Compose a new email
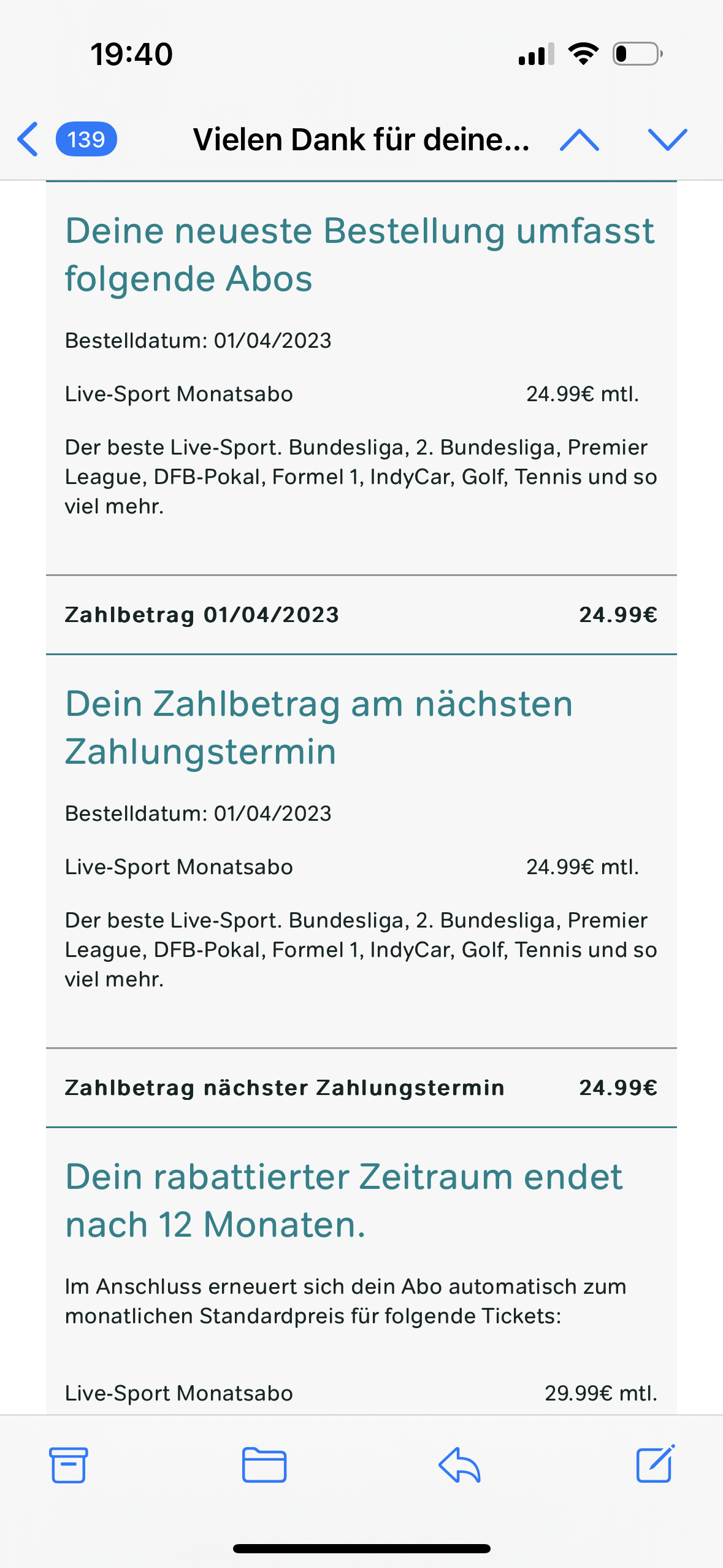The height and width of the screenshot is (1568, 723). click(x=654, y=1466)
